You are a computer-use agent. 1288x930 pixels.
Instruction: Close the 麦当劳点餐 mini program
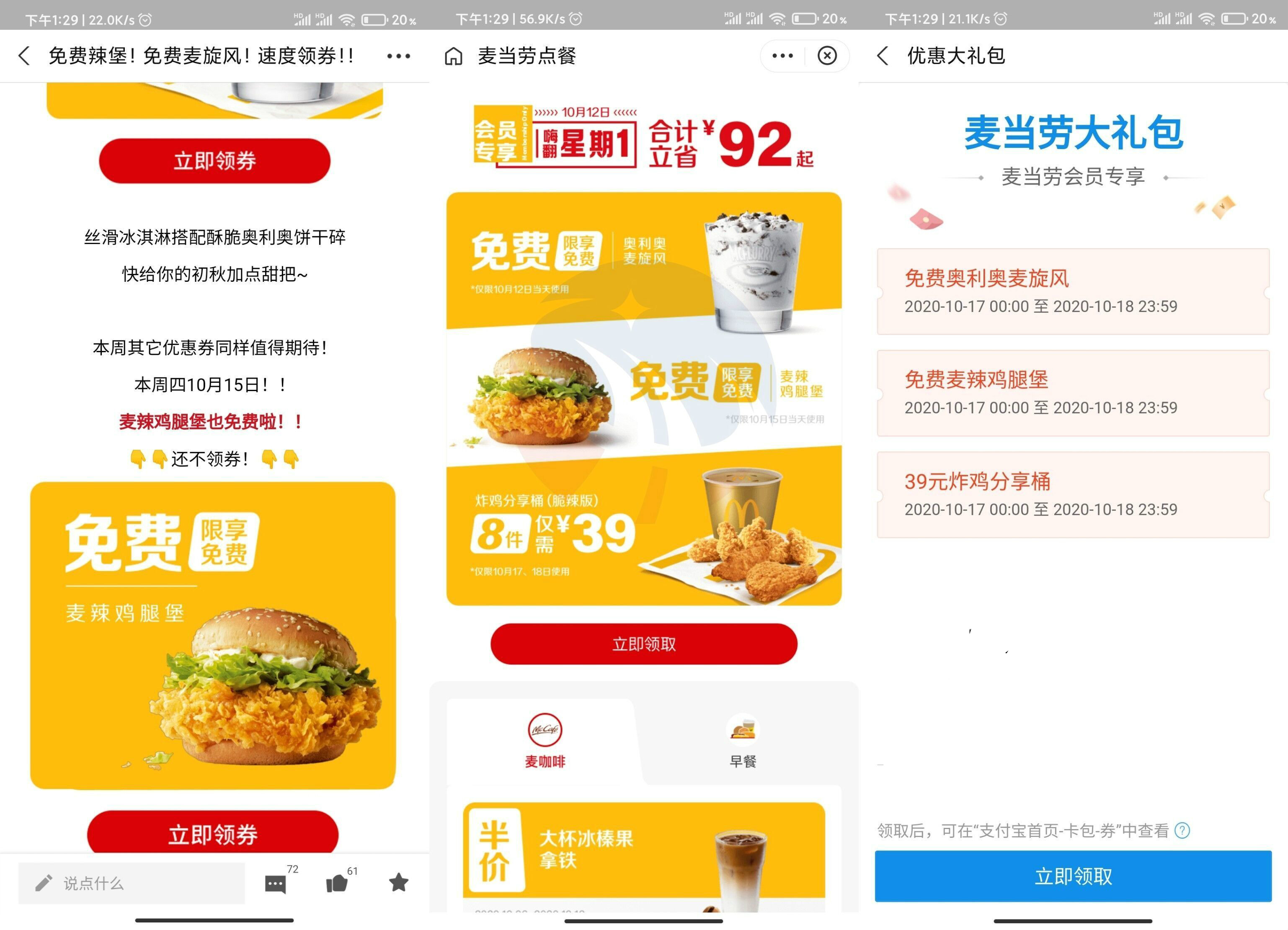coord(827,56)
